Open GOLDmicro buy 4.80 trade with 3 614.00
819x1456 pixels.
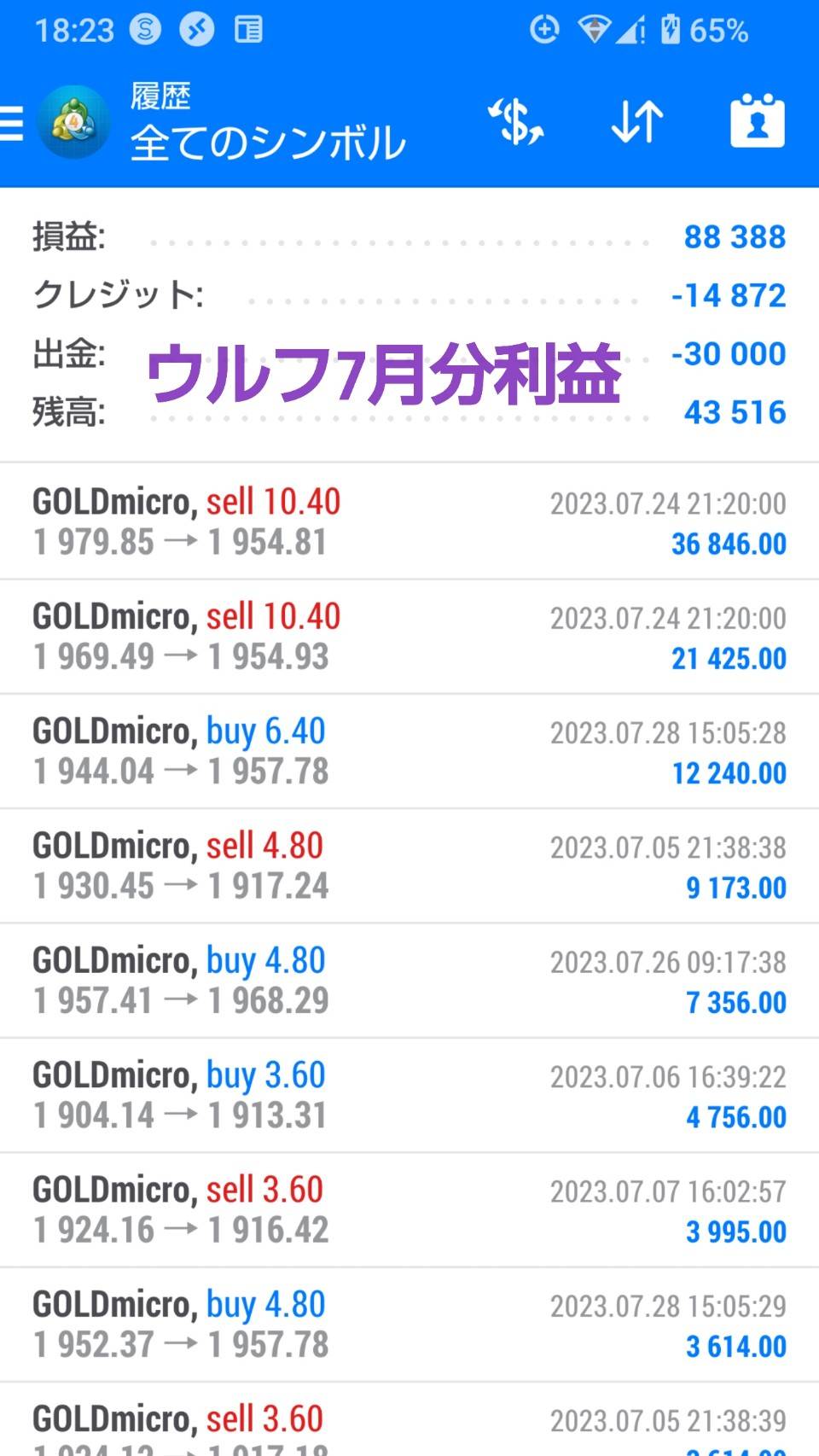tap(409, 1325)
